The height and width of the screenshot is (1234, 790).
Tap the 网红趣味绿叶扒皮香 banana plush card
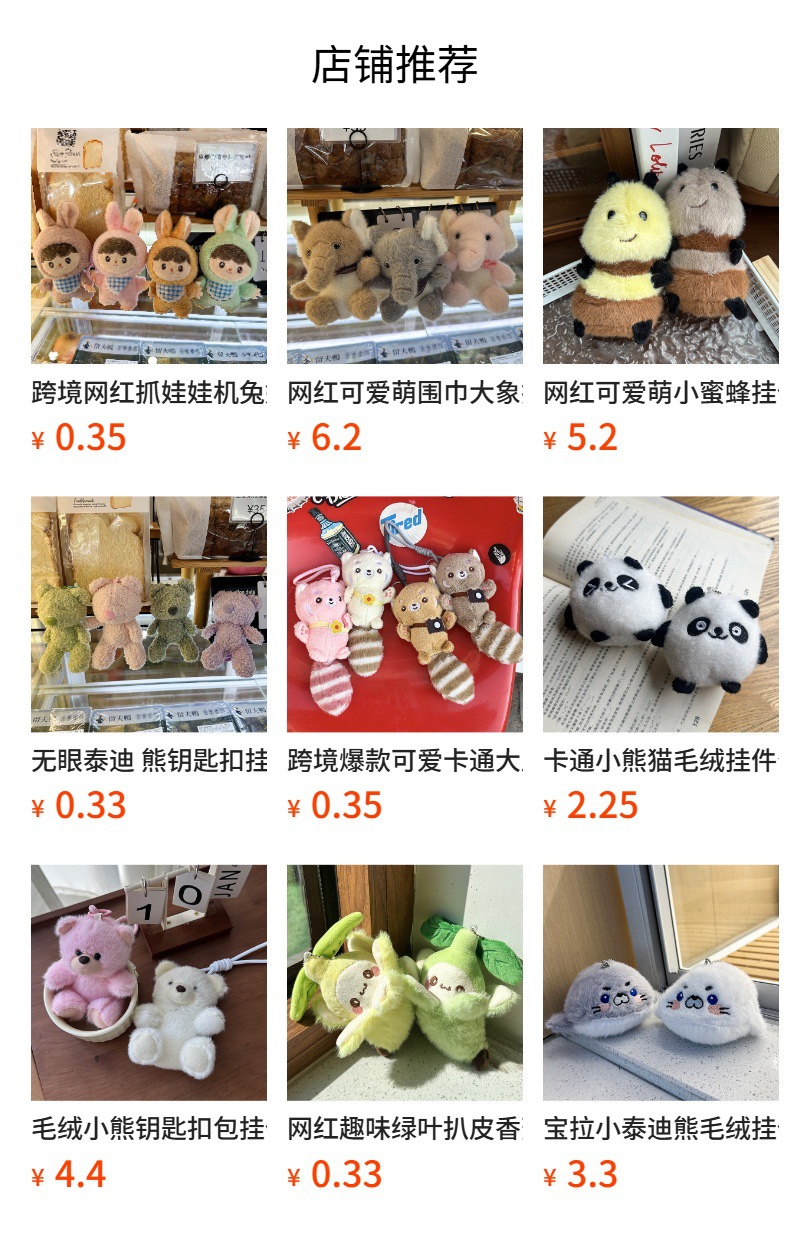click(404, 982)
